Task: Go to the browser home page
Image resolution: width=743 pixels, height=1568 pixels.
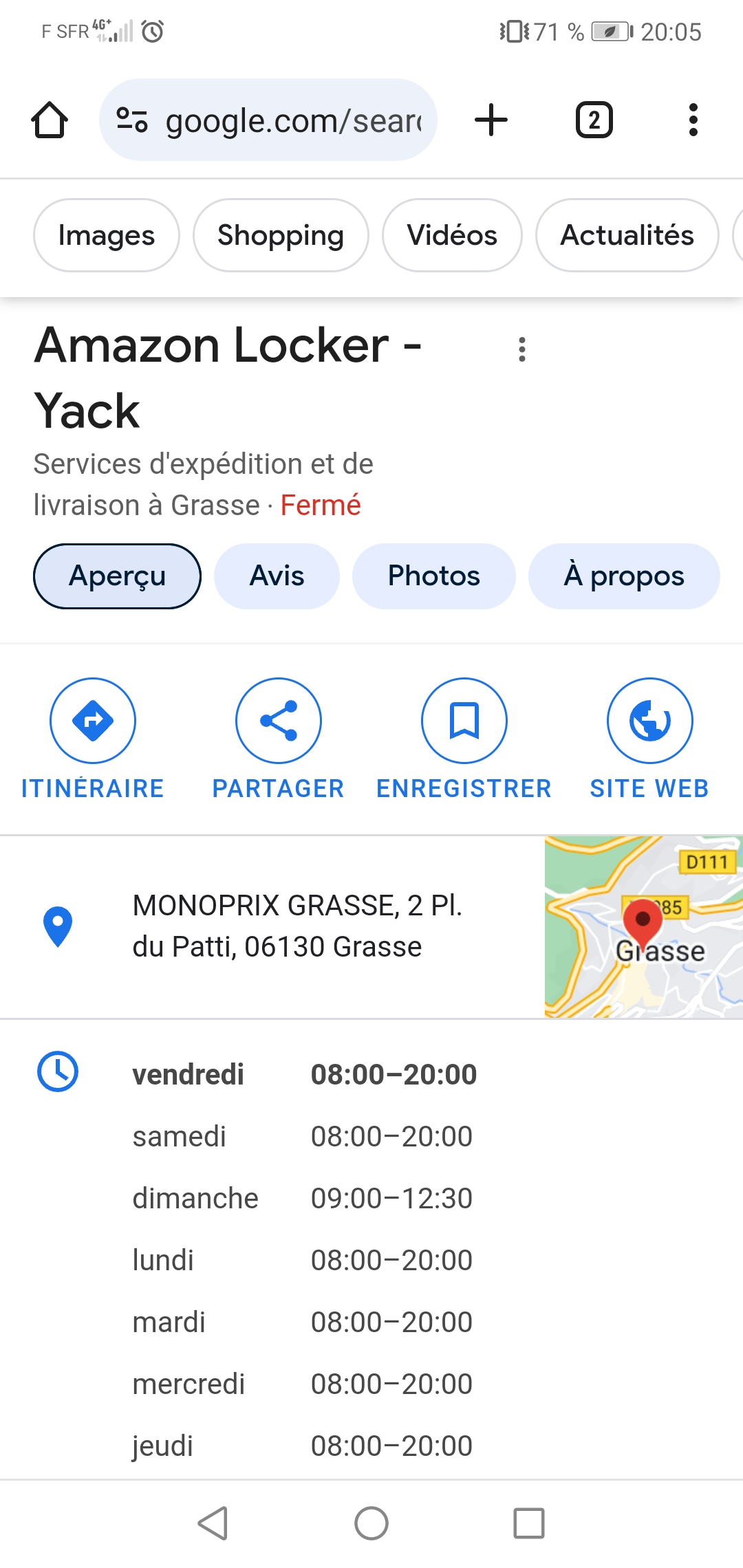Action: (x=50, y=120)
